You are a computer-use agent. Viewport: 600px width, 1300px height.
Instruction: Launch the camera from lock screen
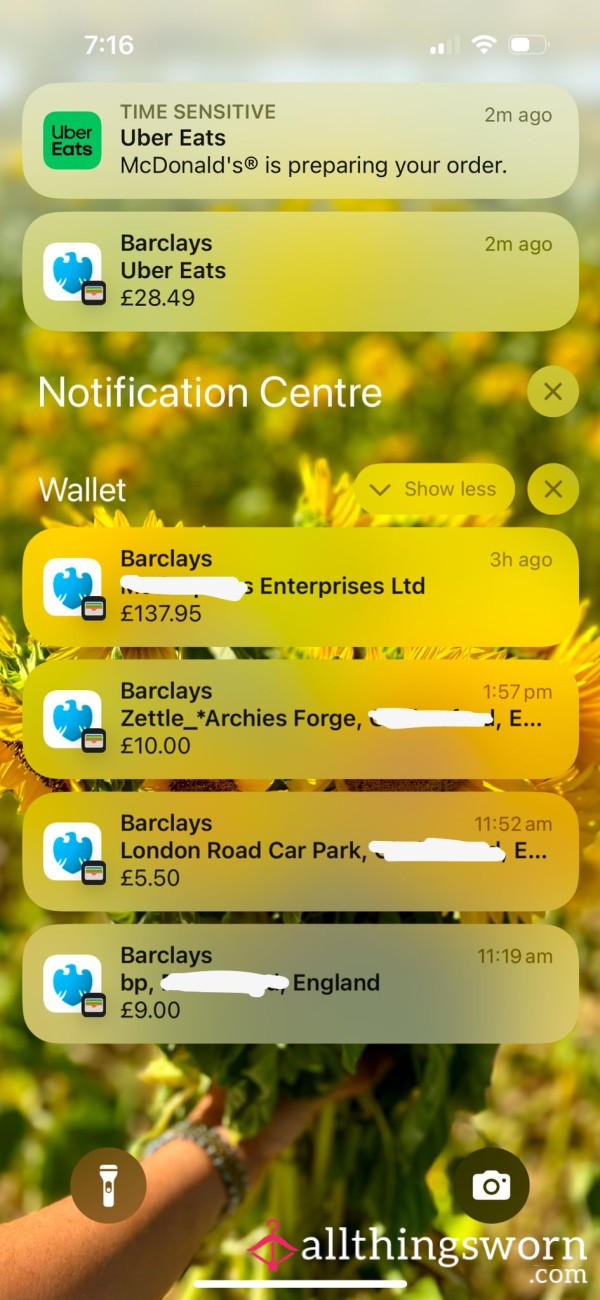coord(491,1185)
